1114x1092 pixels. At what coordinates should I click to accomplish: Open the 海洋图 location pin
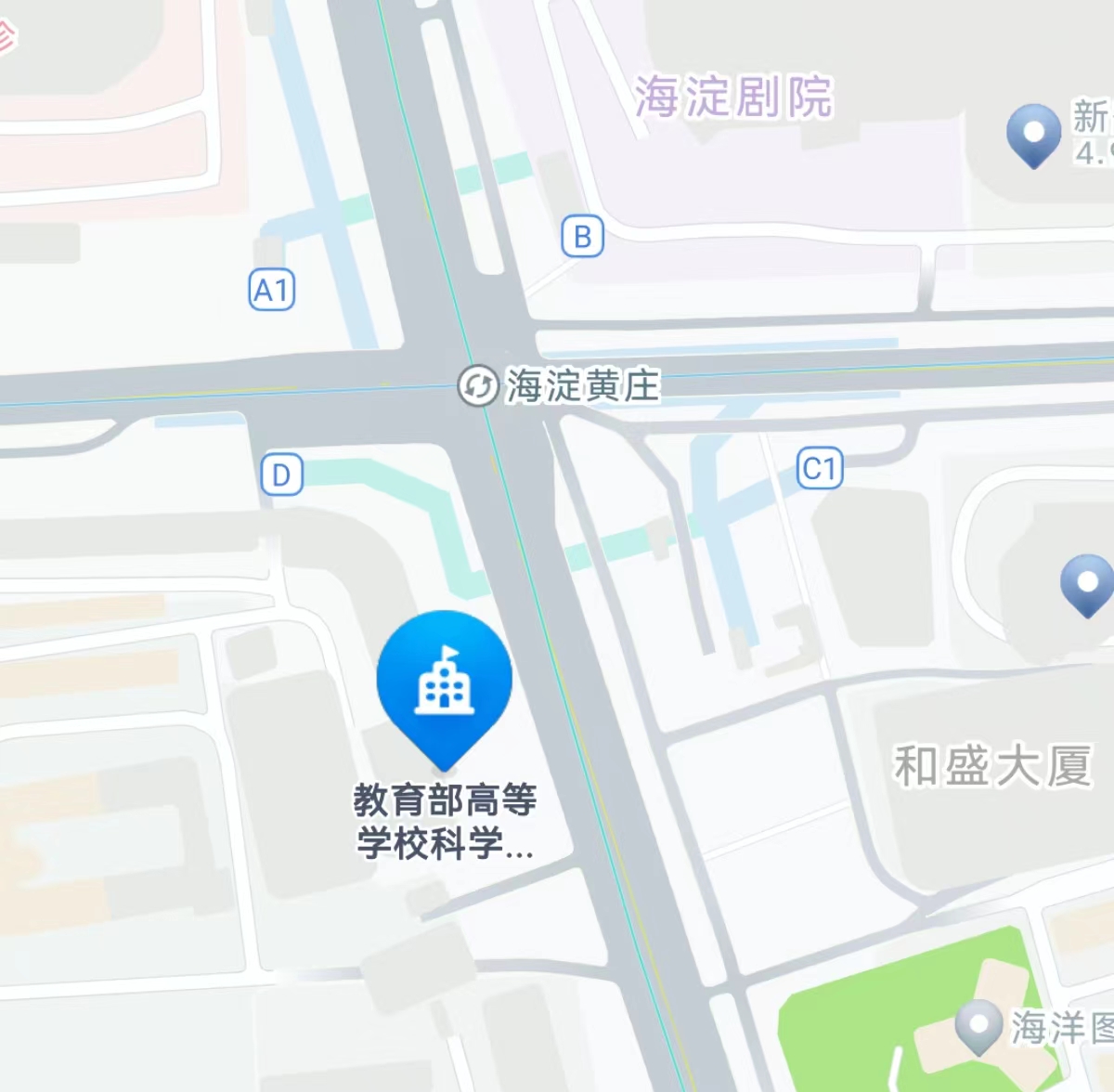[978, 1025]
